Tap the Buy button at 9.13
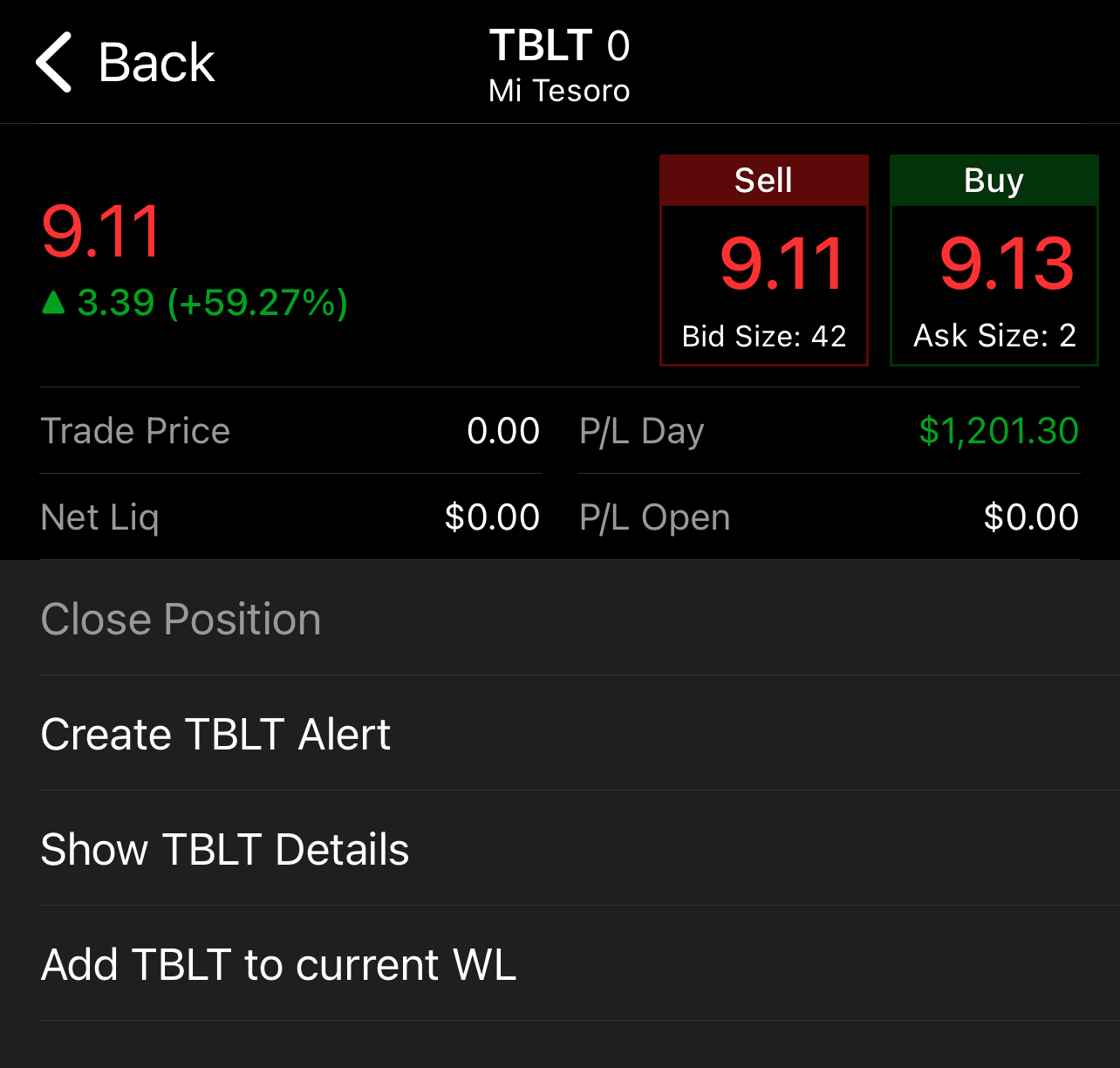 (994, 260)
